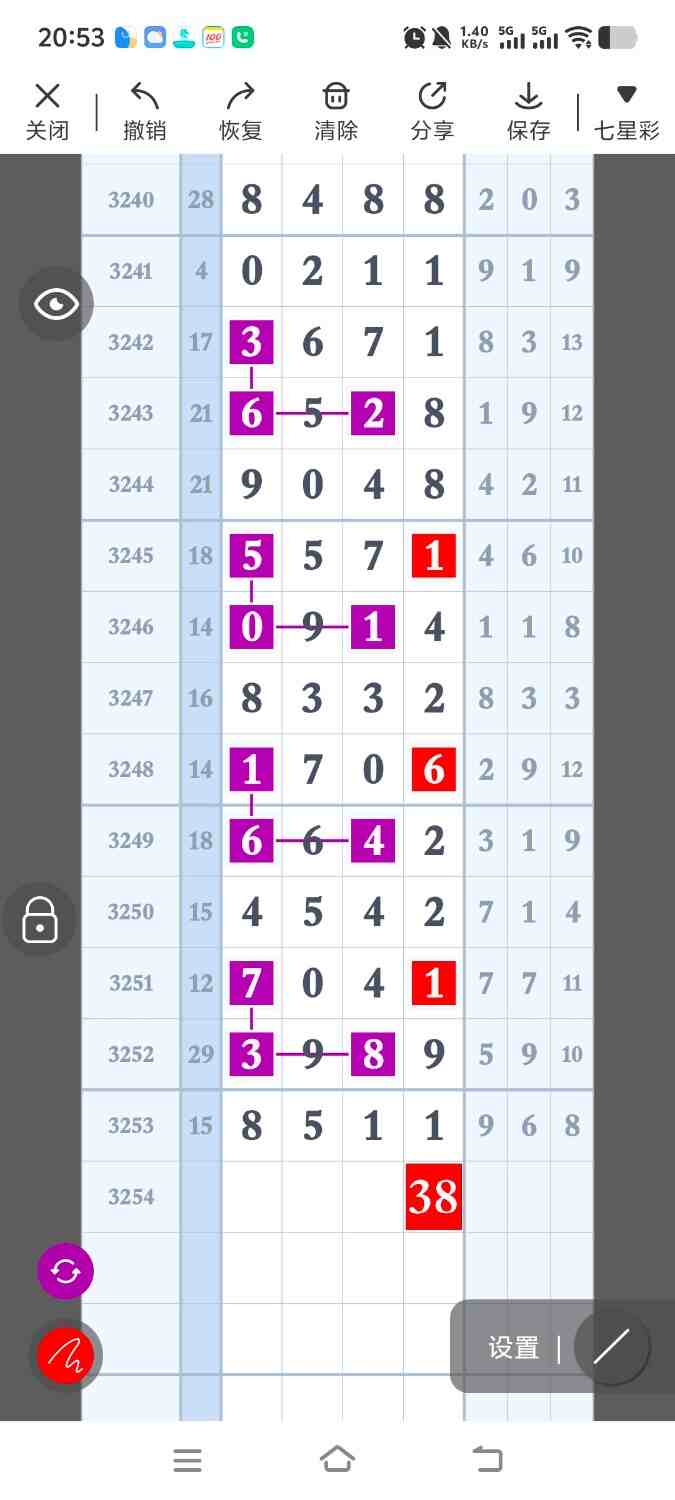Undo the last mark with 撤销

(144, 111)
